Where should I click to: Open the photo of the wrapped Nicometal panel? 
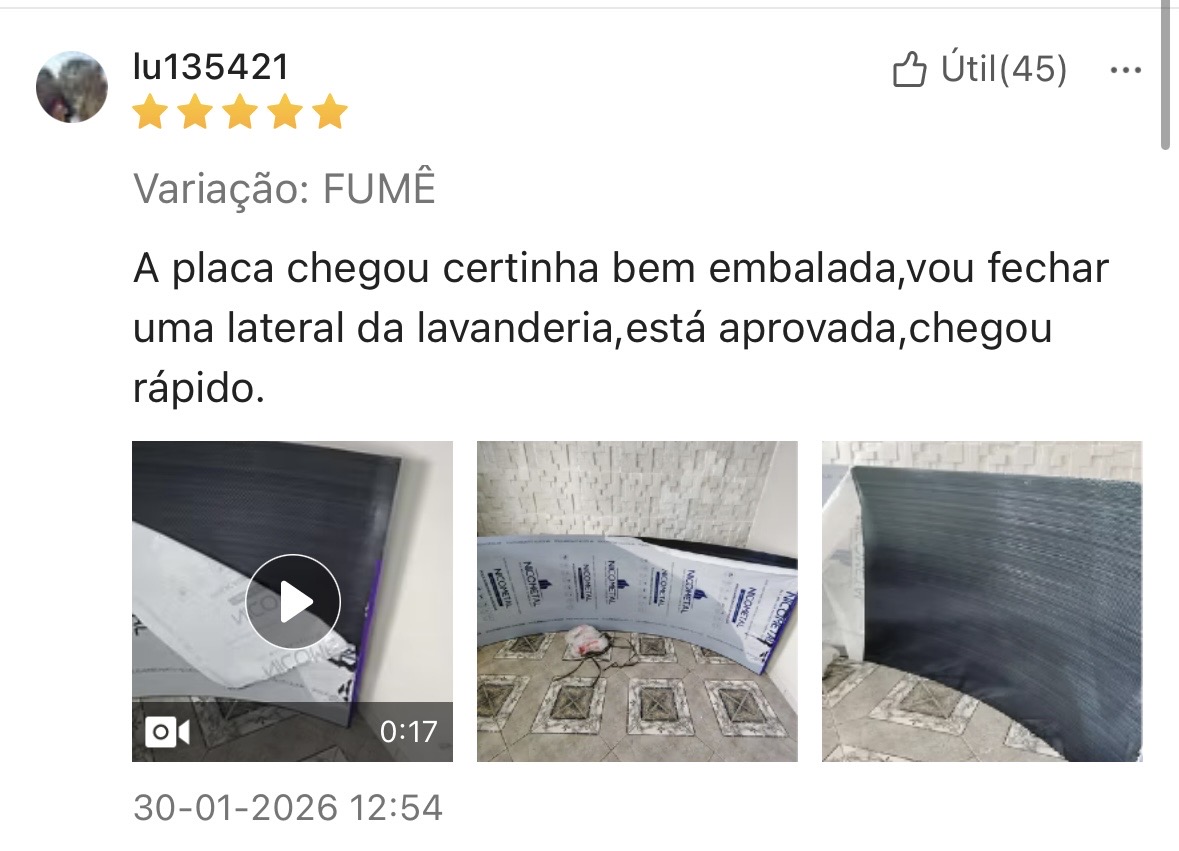click(x=637, y=601)
